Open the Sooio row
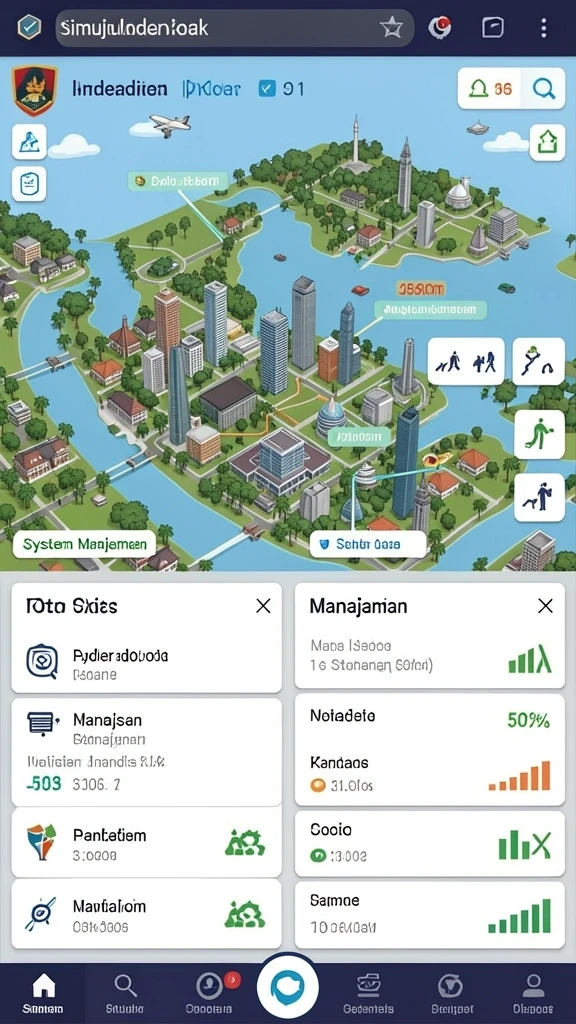 pos(430,843)
